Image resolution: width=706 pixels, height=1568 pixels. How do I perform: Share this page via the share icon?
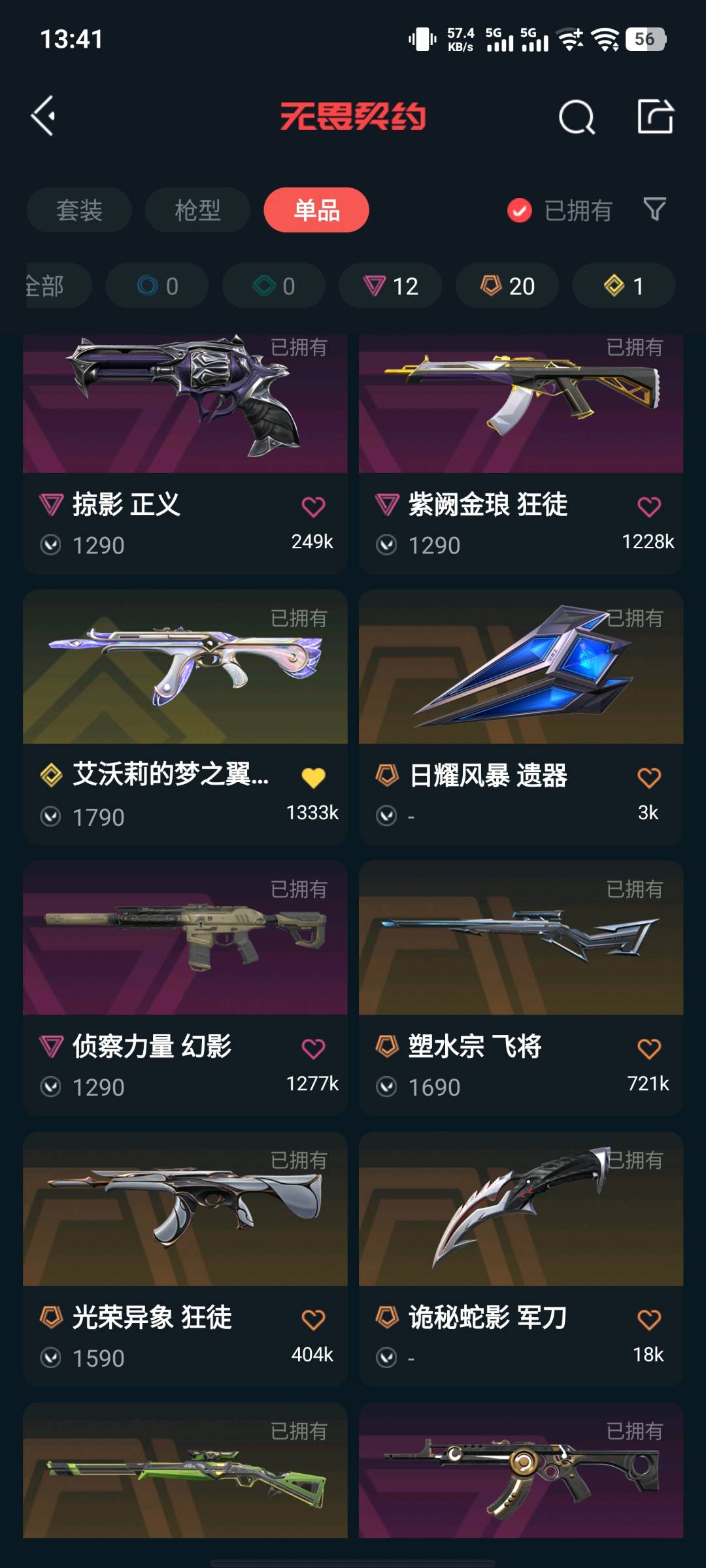click(655, 117)
